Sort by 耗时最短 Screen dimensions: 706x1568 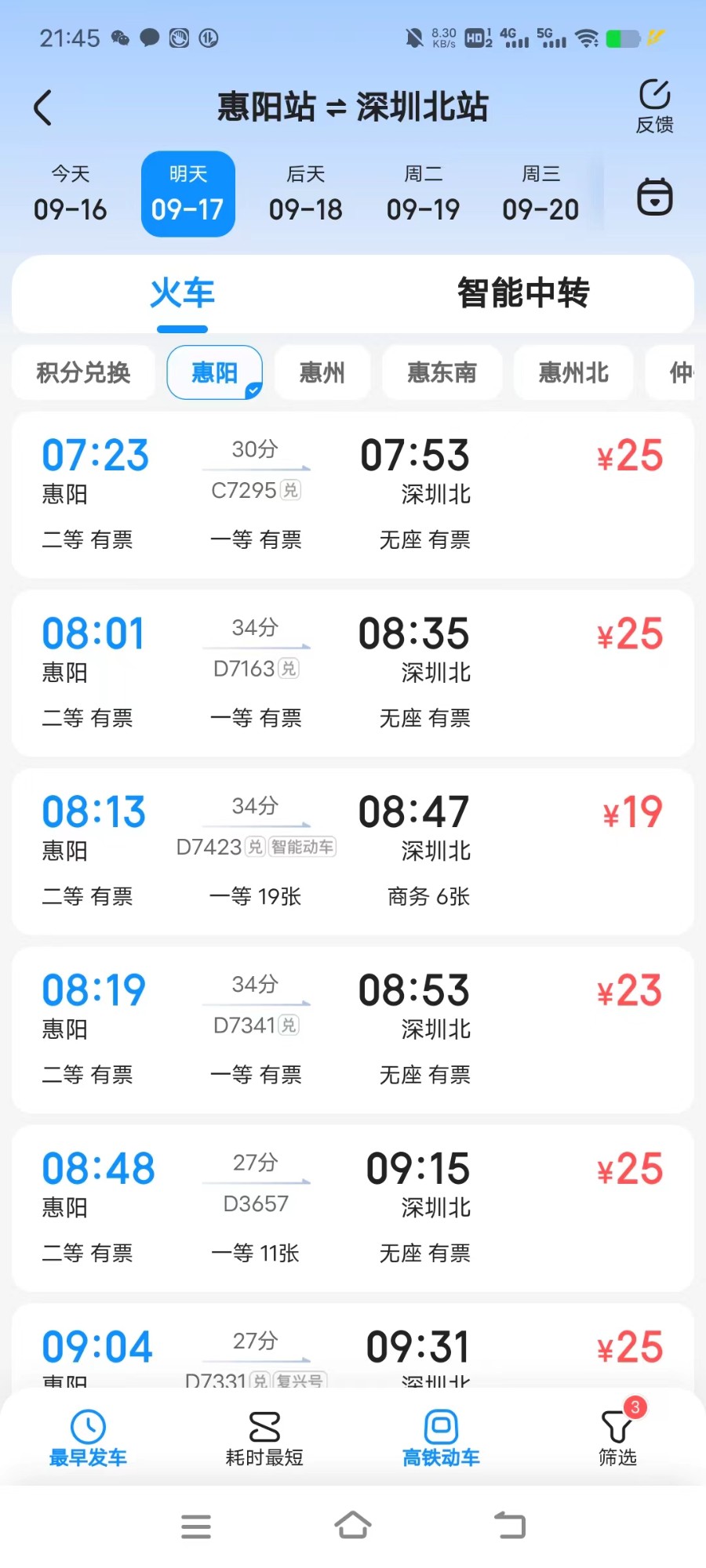coord(264,1439)
